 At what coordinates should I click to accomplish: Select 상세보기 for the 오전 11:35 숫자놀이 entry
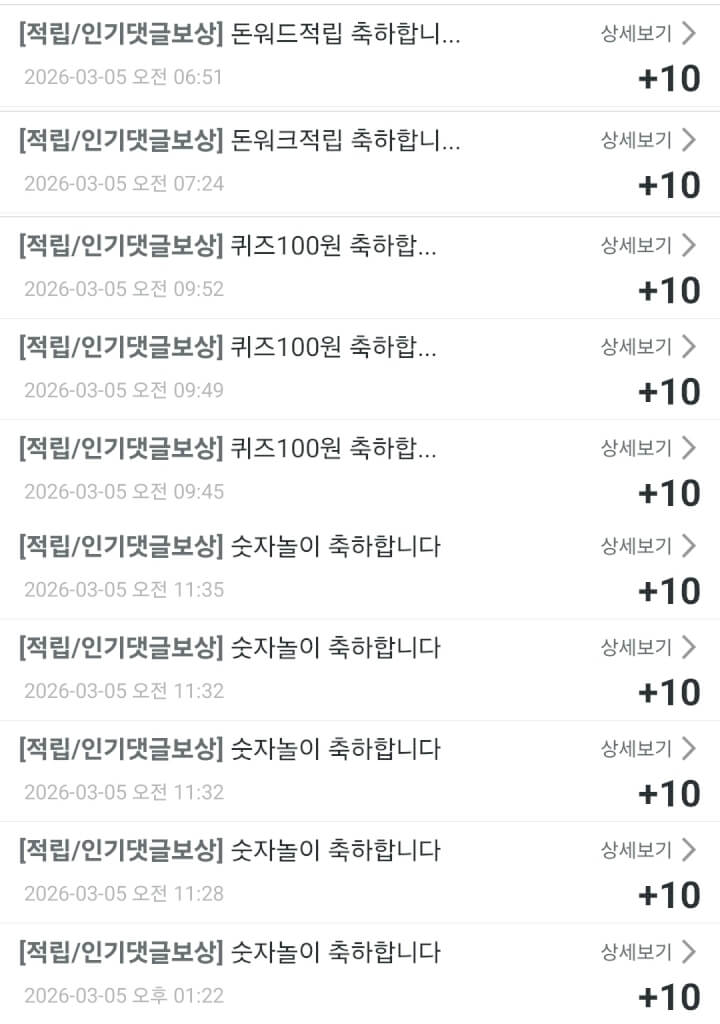click(648, 546)
